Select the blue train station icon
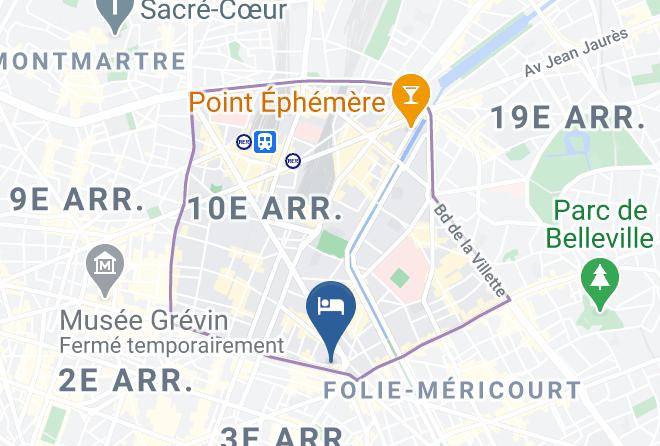The width and height of the screenshot is (660, 446). (x=265, y=142)
